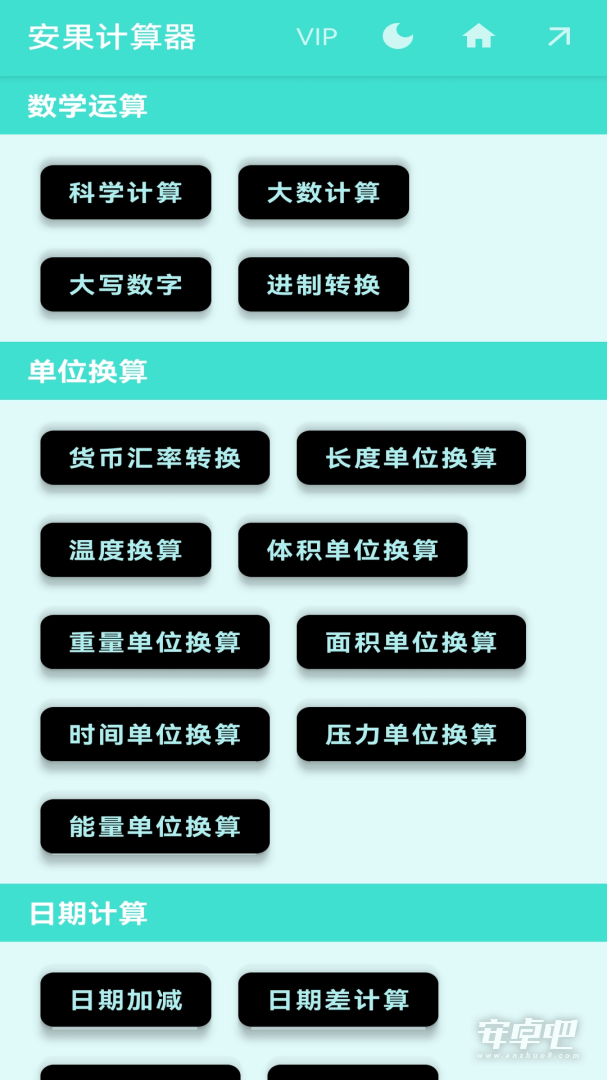Select 大写数字 converter
Screen dimensions: 607x1080
126,284
